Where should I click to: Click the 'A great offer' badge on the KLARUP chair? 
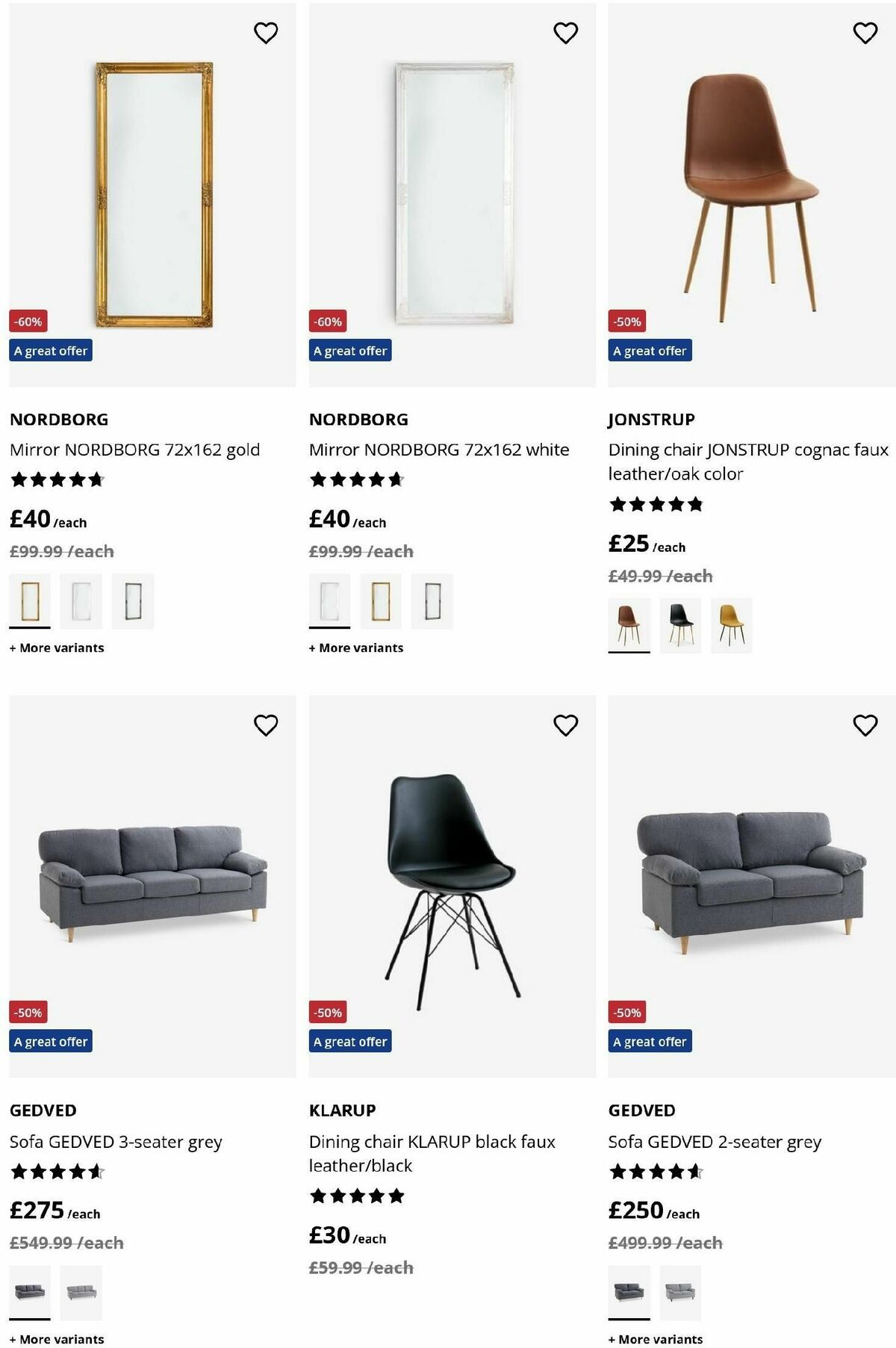[x=349, y=1041]
